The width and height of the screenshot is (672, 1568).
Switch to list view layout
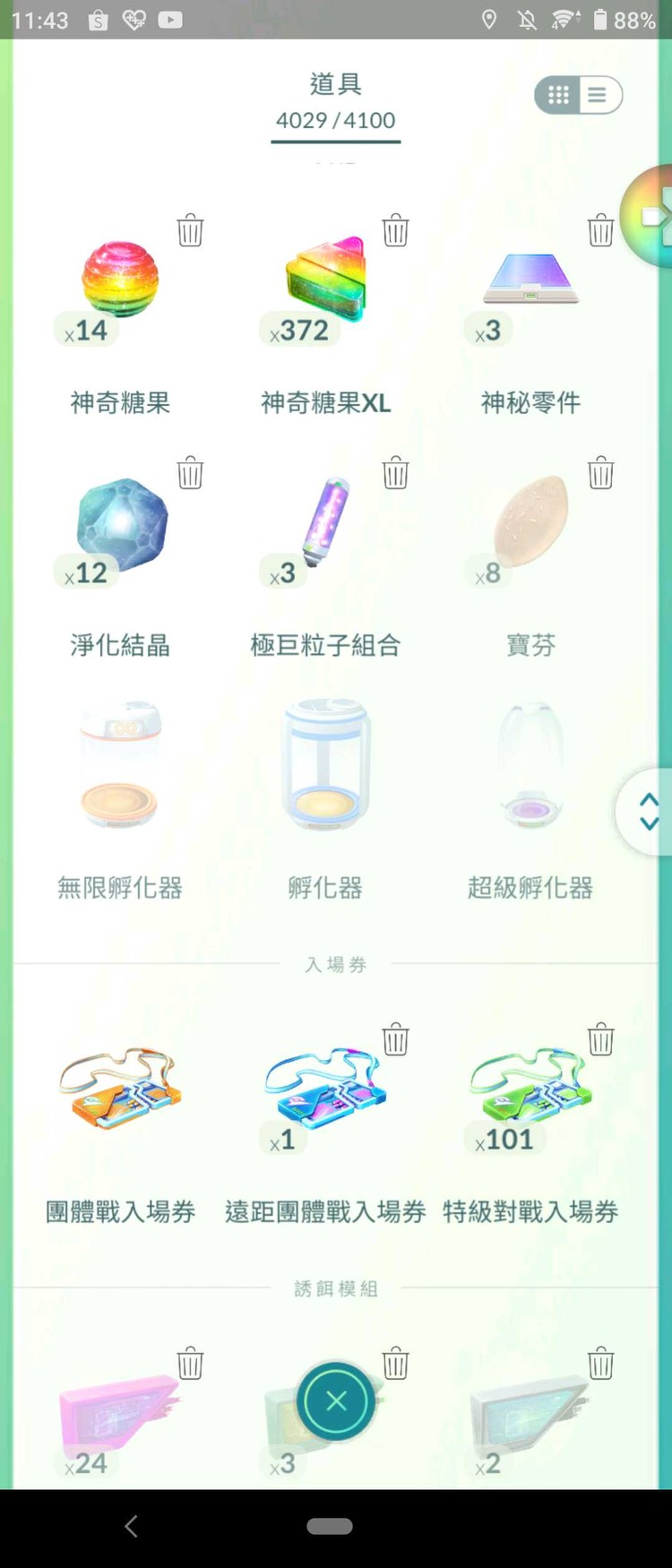tap(599, 95)
